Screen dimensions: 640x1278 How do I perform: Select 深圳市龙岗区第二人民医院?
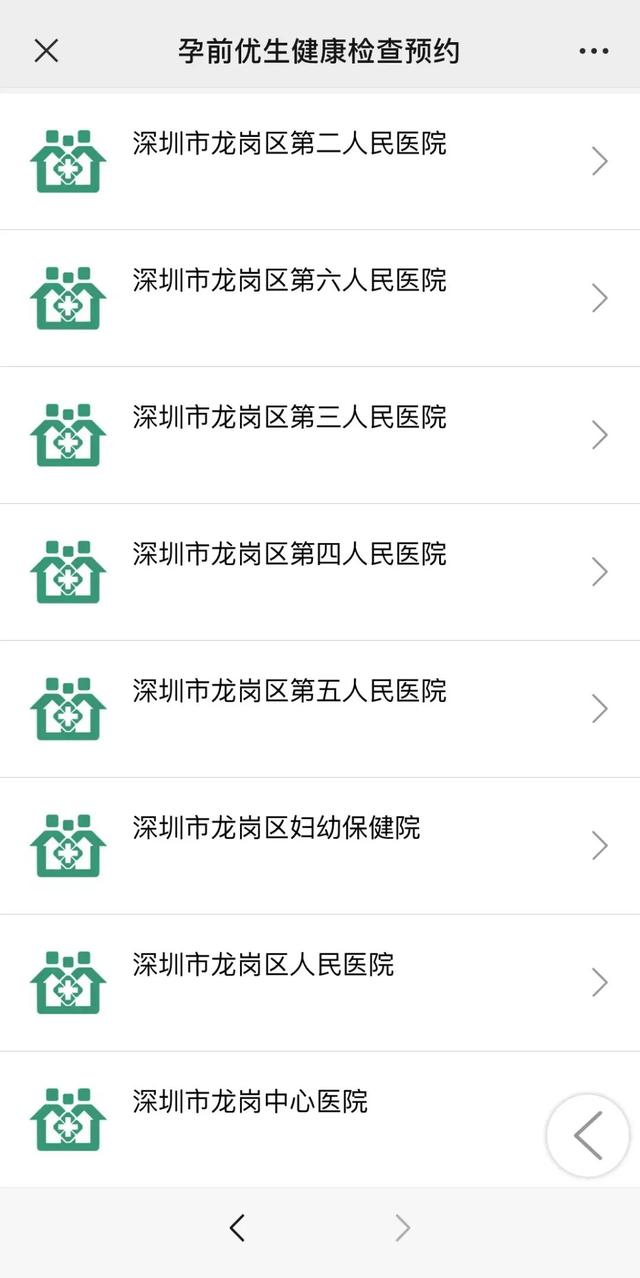click(x=320, y=161)
